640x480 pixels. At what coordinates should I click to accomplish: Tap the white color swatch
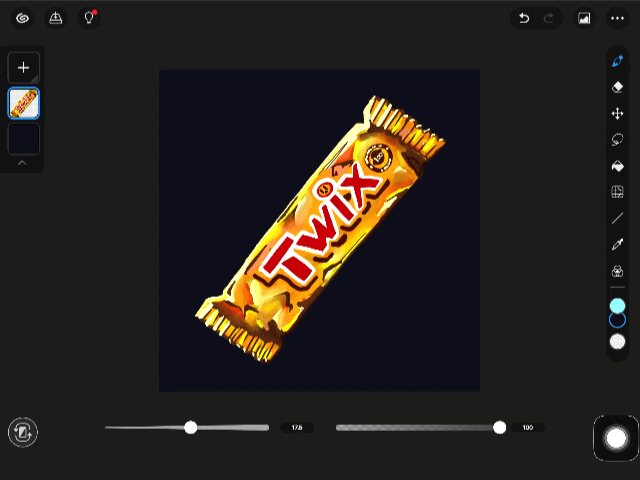(x=617, y=342)
